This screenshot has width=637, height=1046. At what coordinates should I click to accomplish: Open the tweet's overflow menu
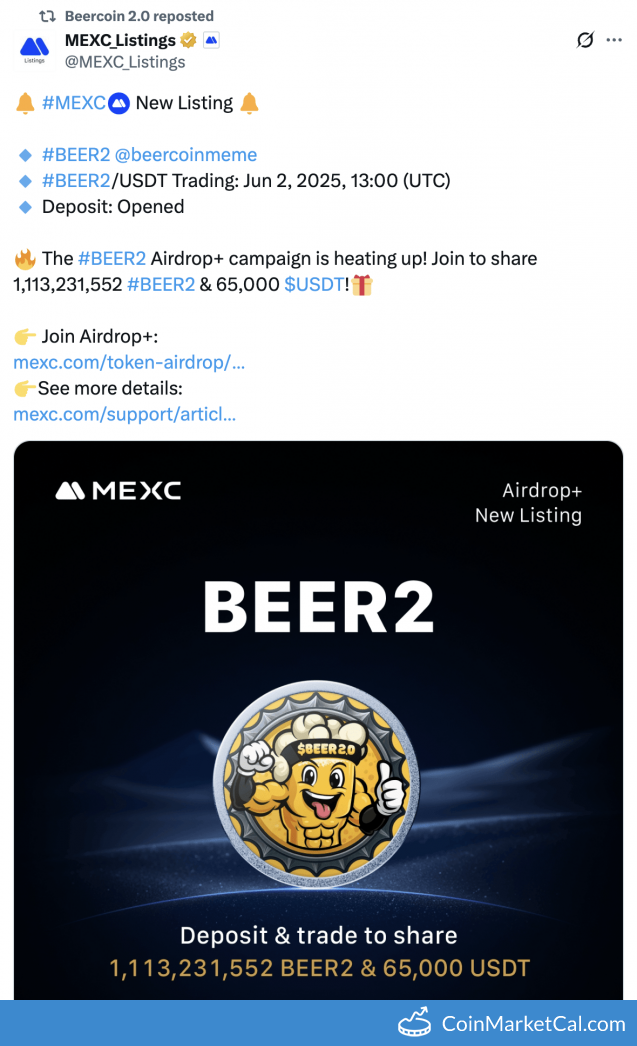pos(613,40)
